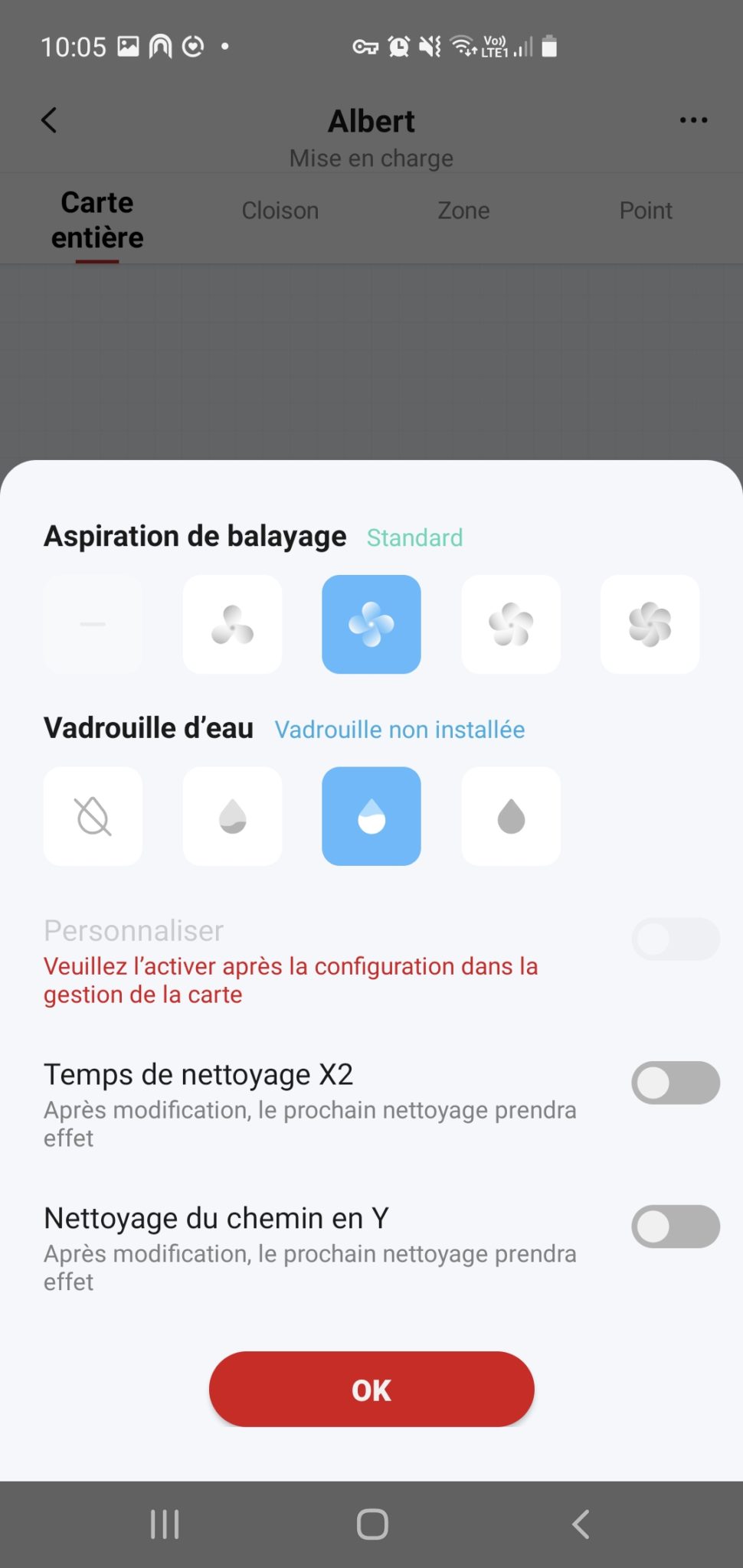
Task: Enable Temps de nettoyage X2
Action: [x=676, y=1083]
